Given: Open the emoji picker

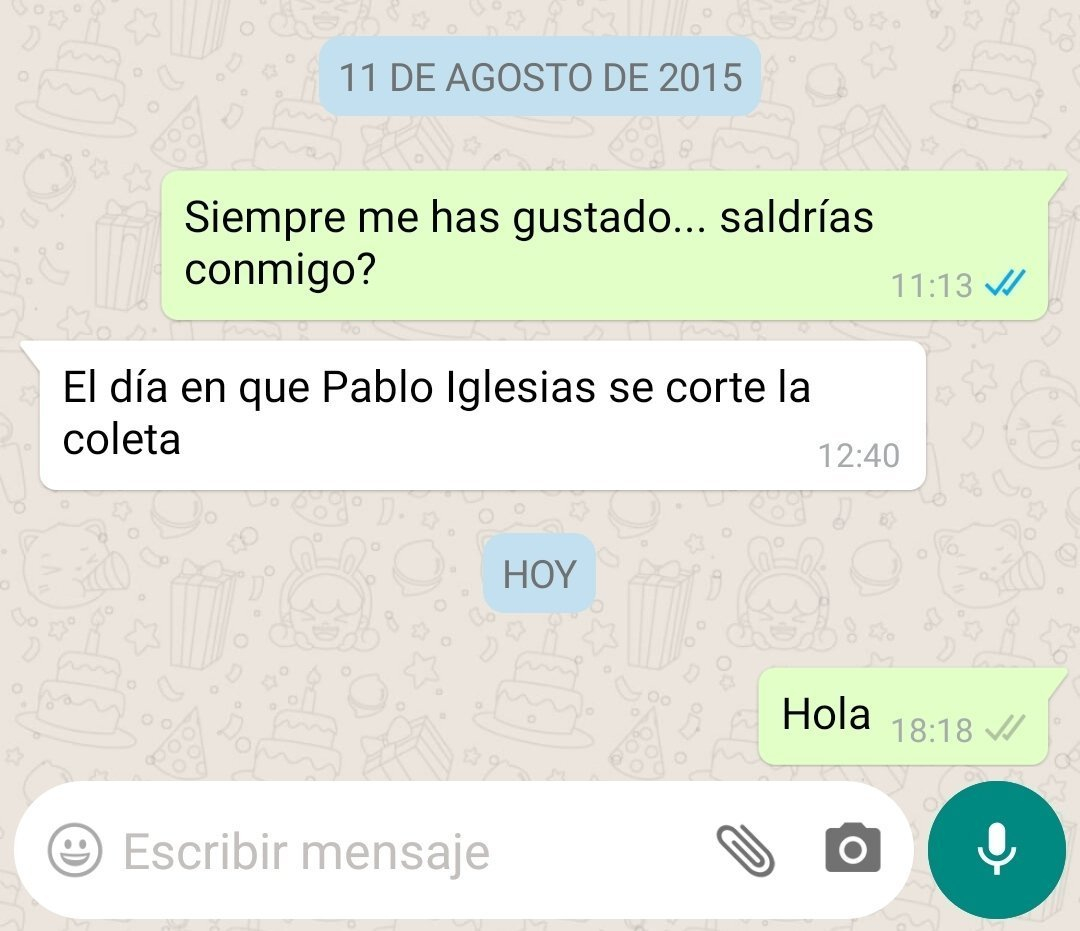Looking at the screenshot, I should point(75,851).
